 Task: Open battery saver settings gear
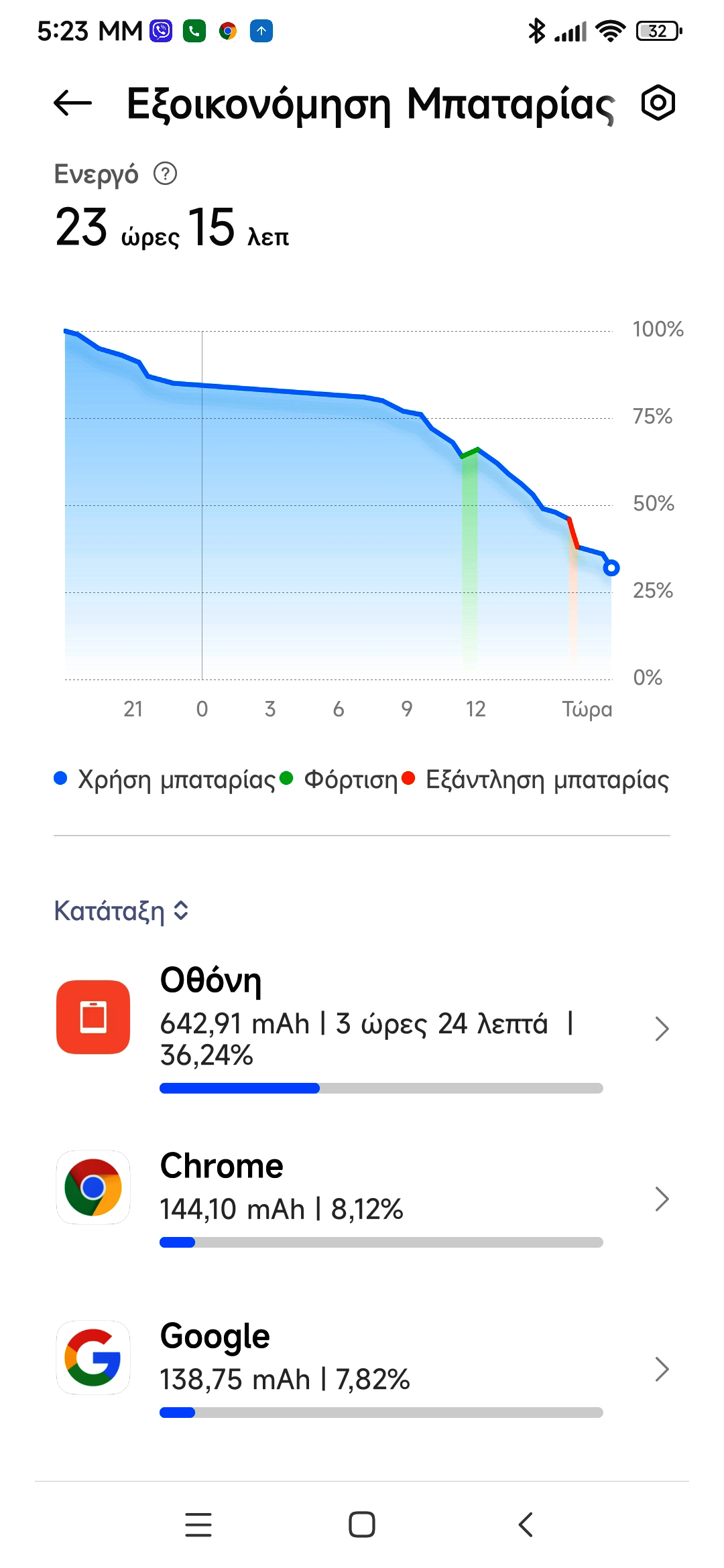click(x=658, y=103)
